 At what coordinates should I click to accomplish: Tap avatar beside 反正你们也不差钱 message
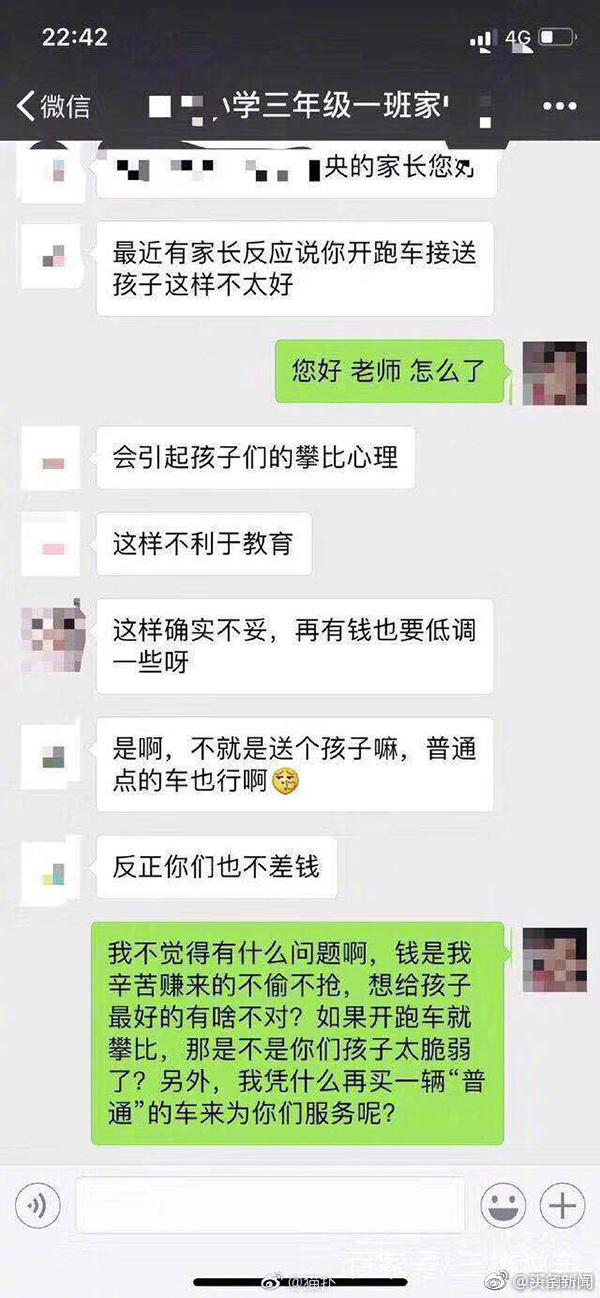tap(52, 866)
